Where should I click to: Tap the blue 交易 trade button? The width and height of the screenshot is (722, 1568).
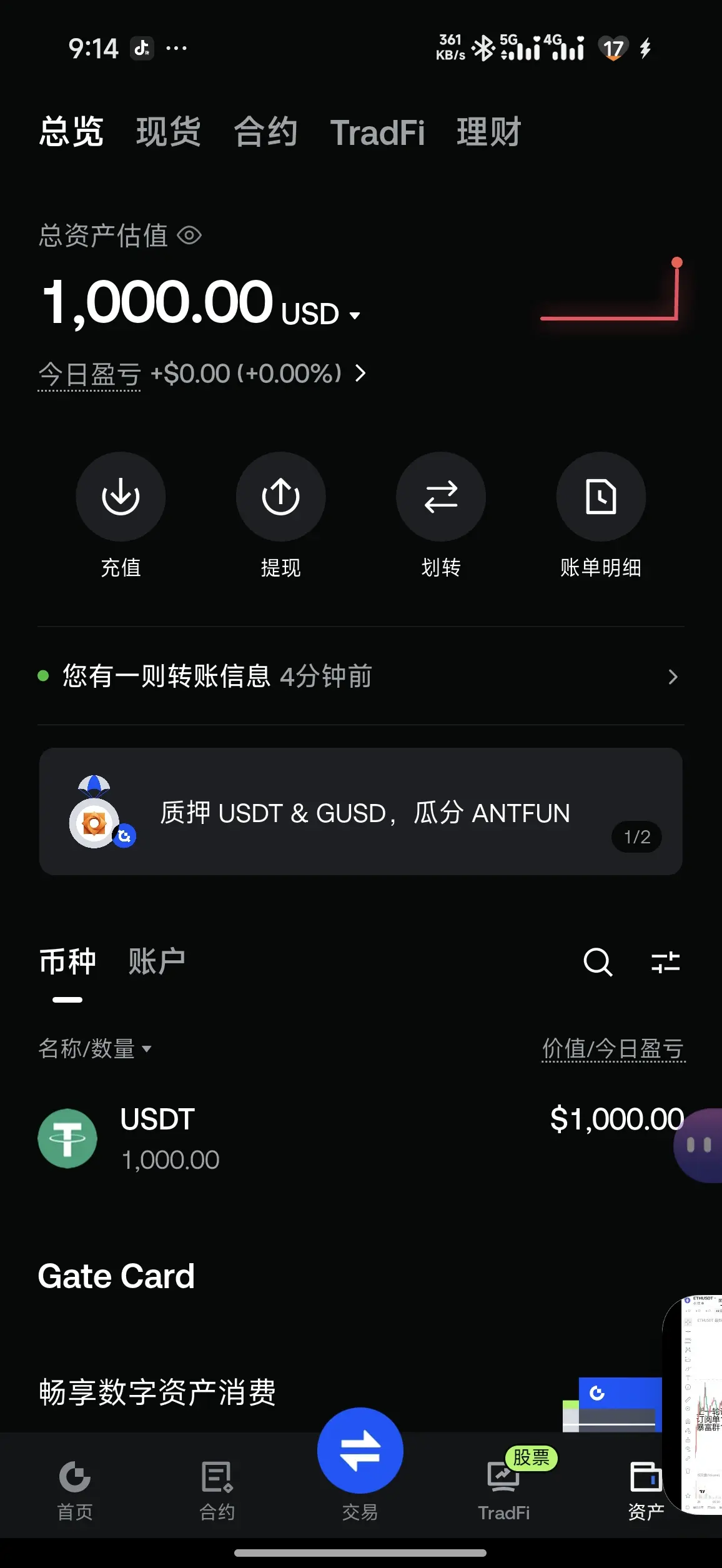pos(360,1450)
